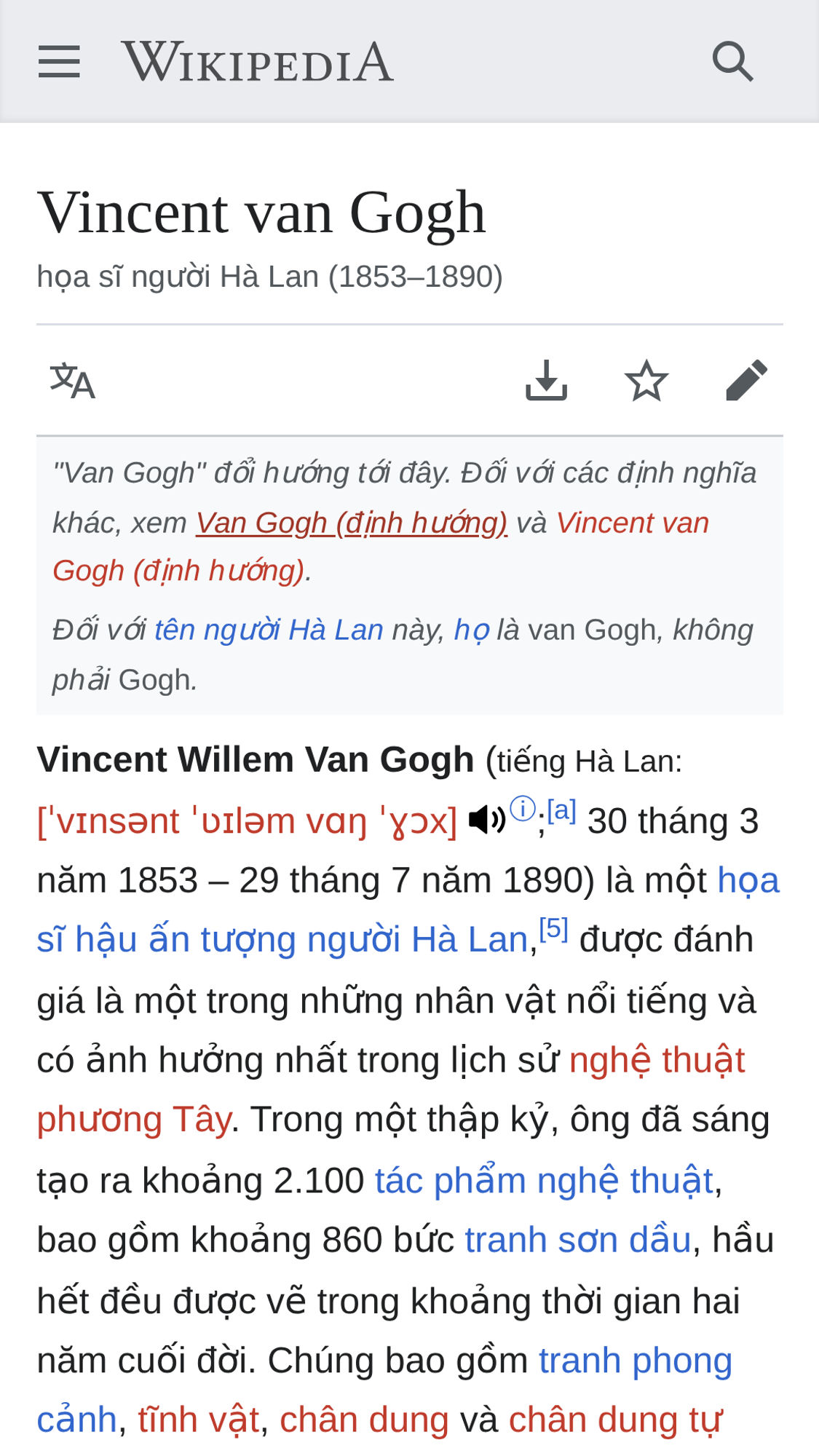The height and width of the screenshot is (1456, 819).
Task: Open footnote reference [a]
Action: 561,810
